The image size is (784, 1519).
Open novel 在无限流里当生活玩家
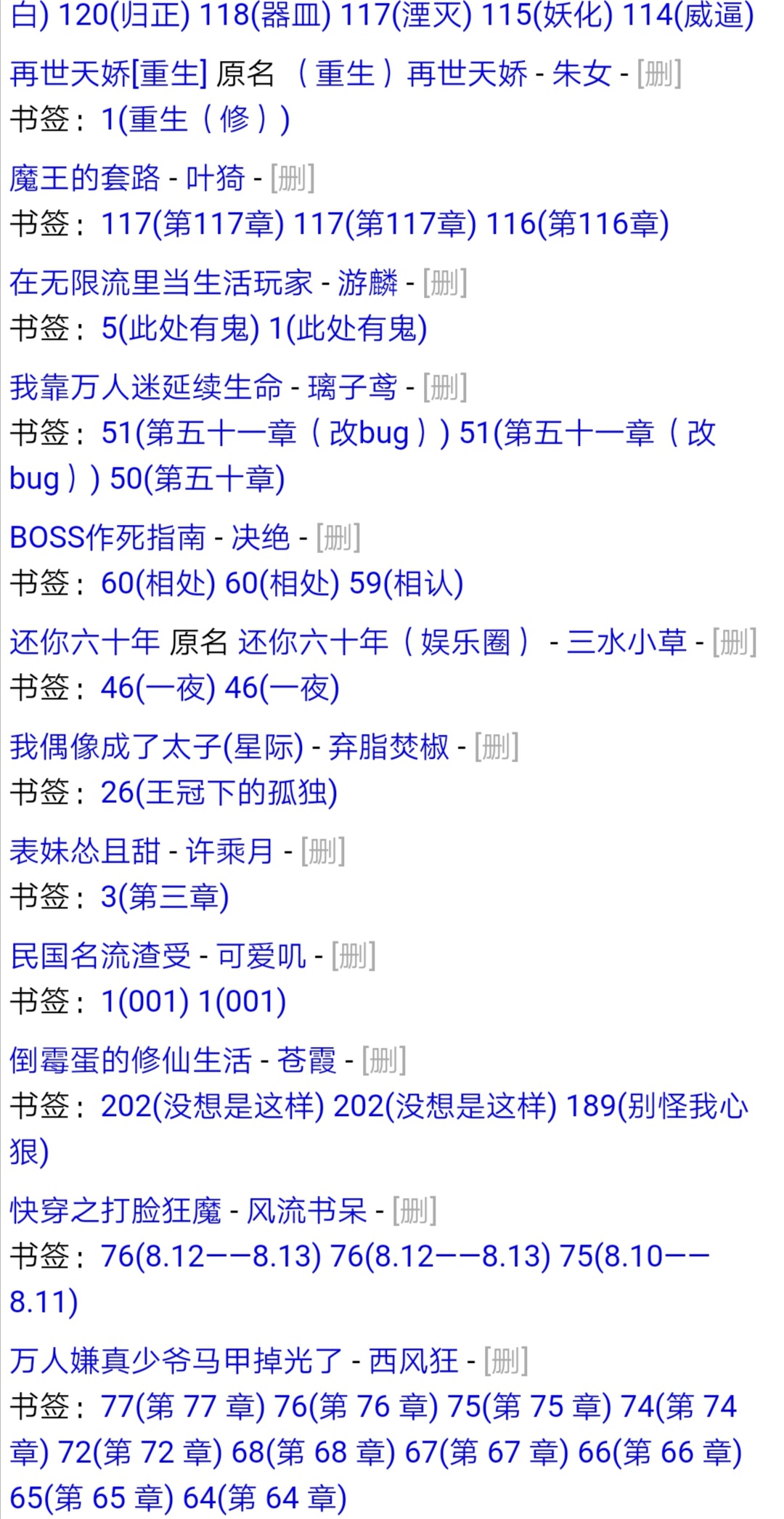[160, 282]
